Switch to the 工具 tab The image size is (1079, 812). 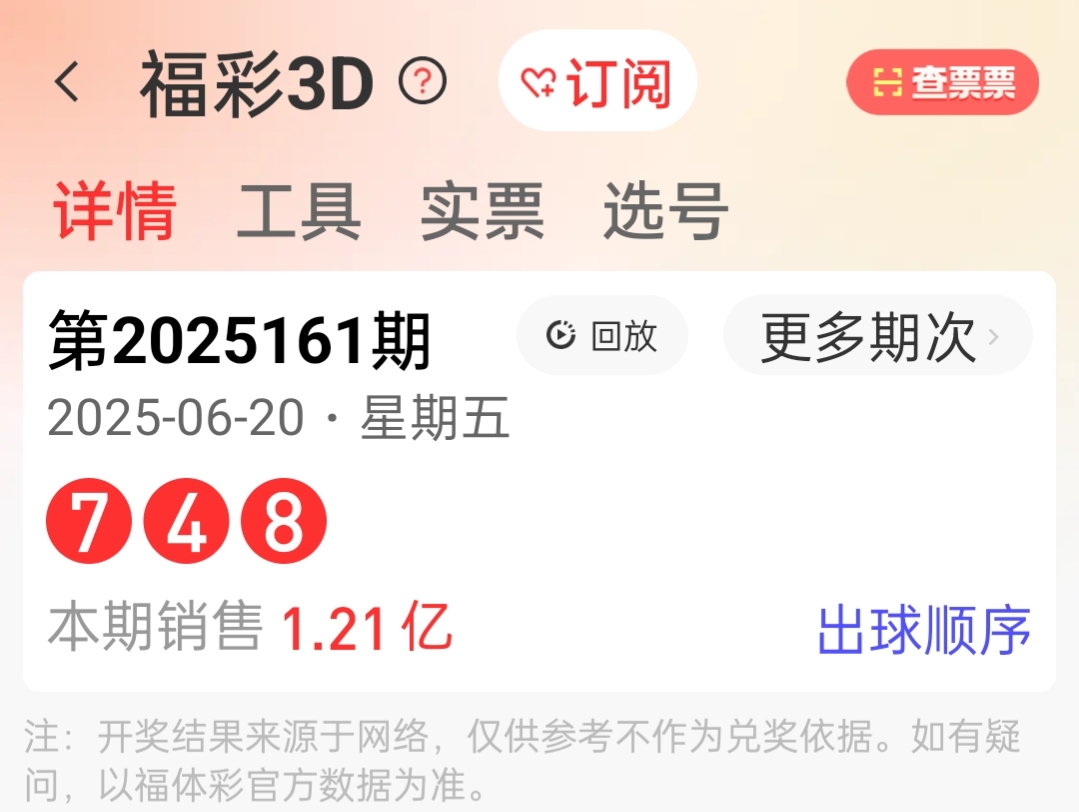pos(298,211)
